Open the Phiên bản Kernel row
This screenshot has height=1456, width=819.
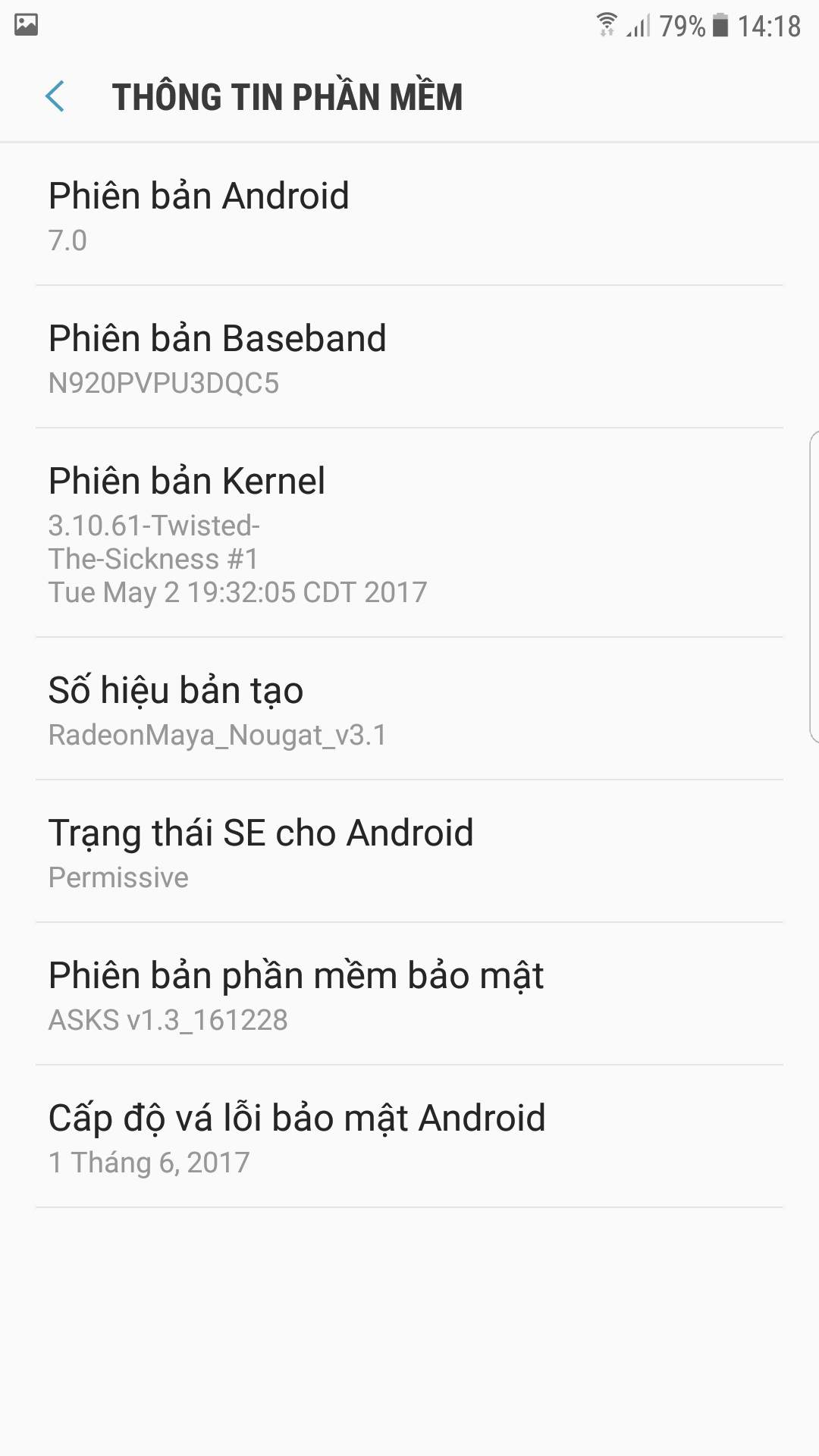pos(409,533)
